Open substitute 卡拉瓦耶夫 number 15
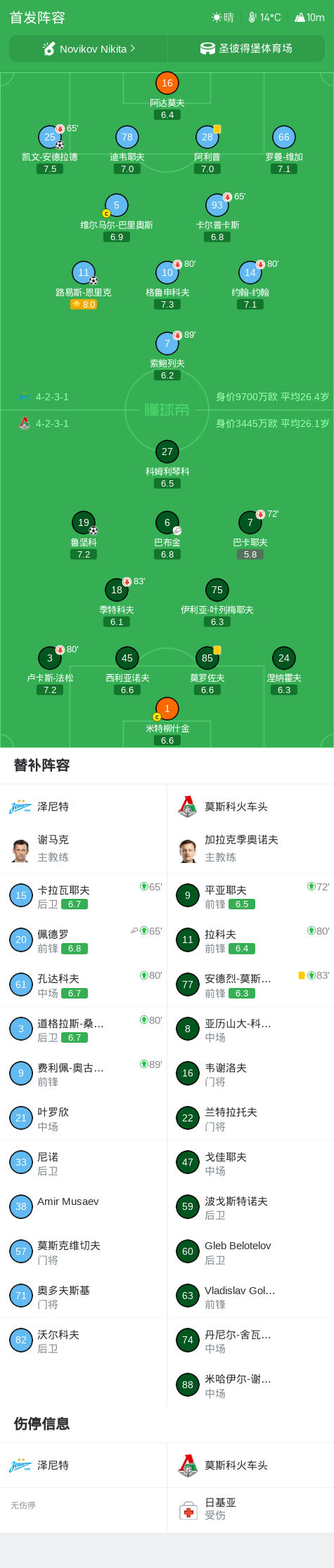This screenshot has height=1568, width=334. click(x=84, y=895)
